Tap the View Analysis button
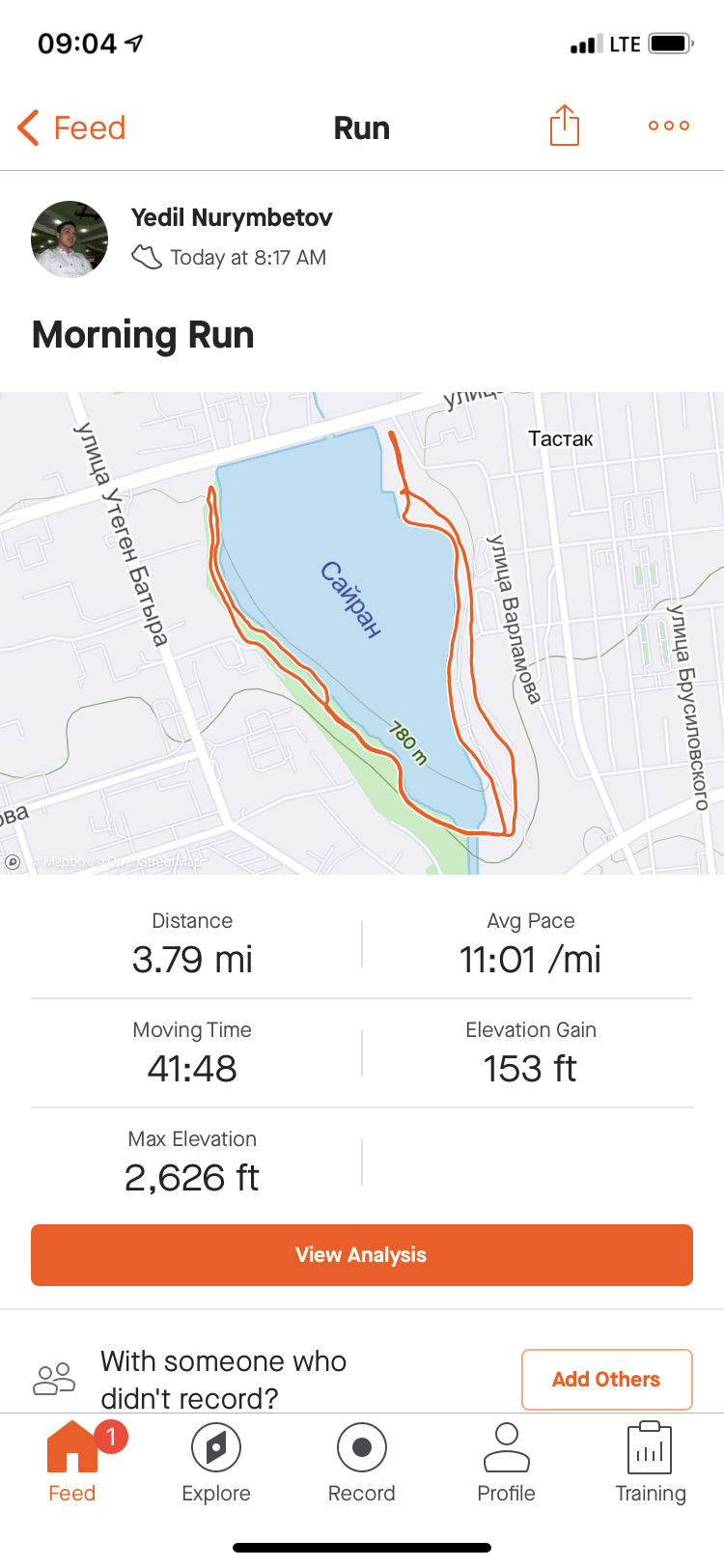This screenshot has height=1568, width=724. point(362,1255)
